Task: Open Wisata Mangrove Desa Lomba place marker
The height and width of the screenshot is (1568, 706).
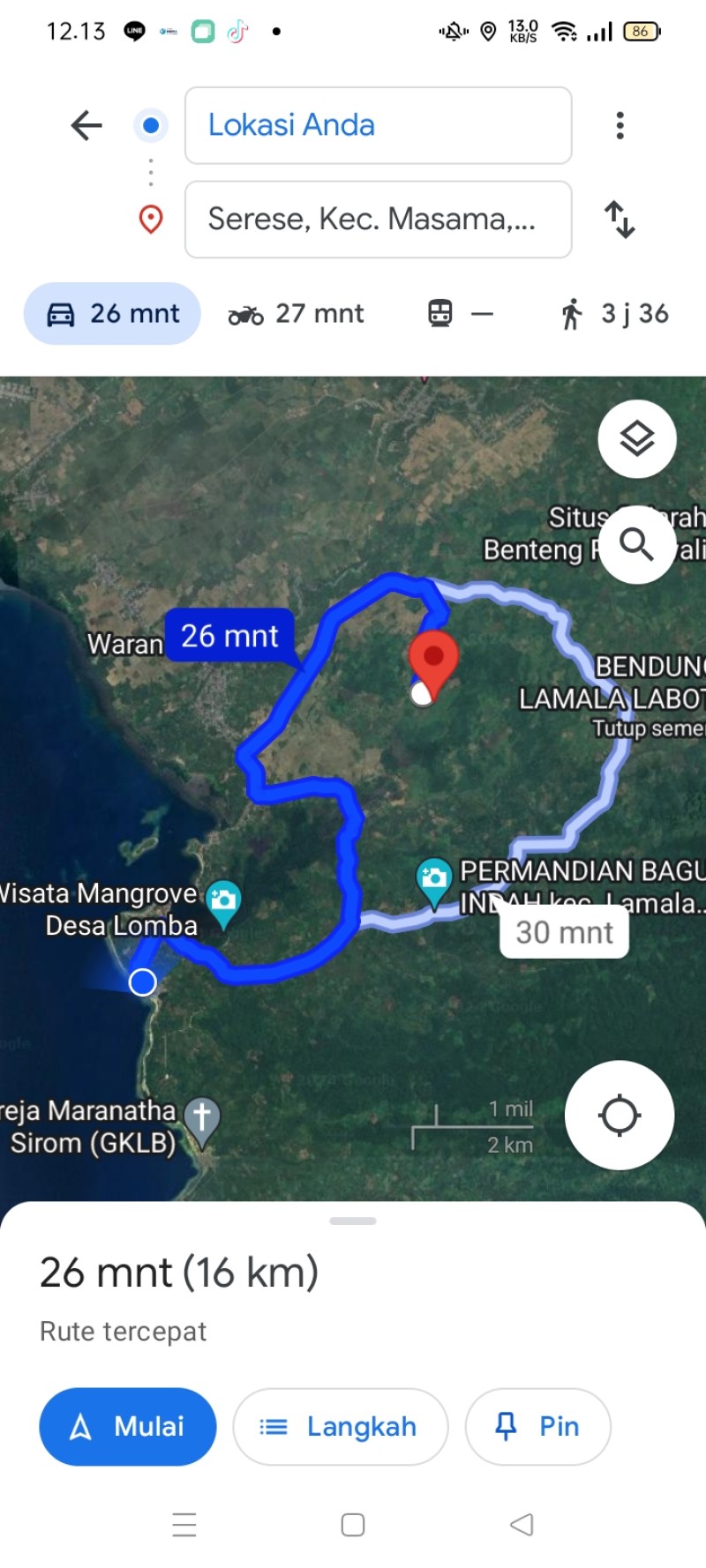Action: [x=223, y=903]
